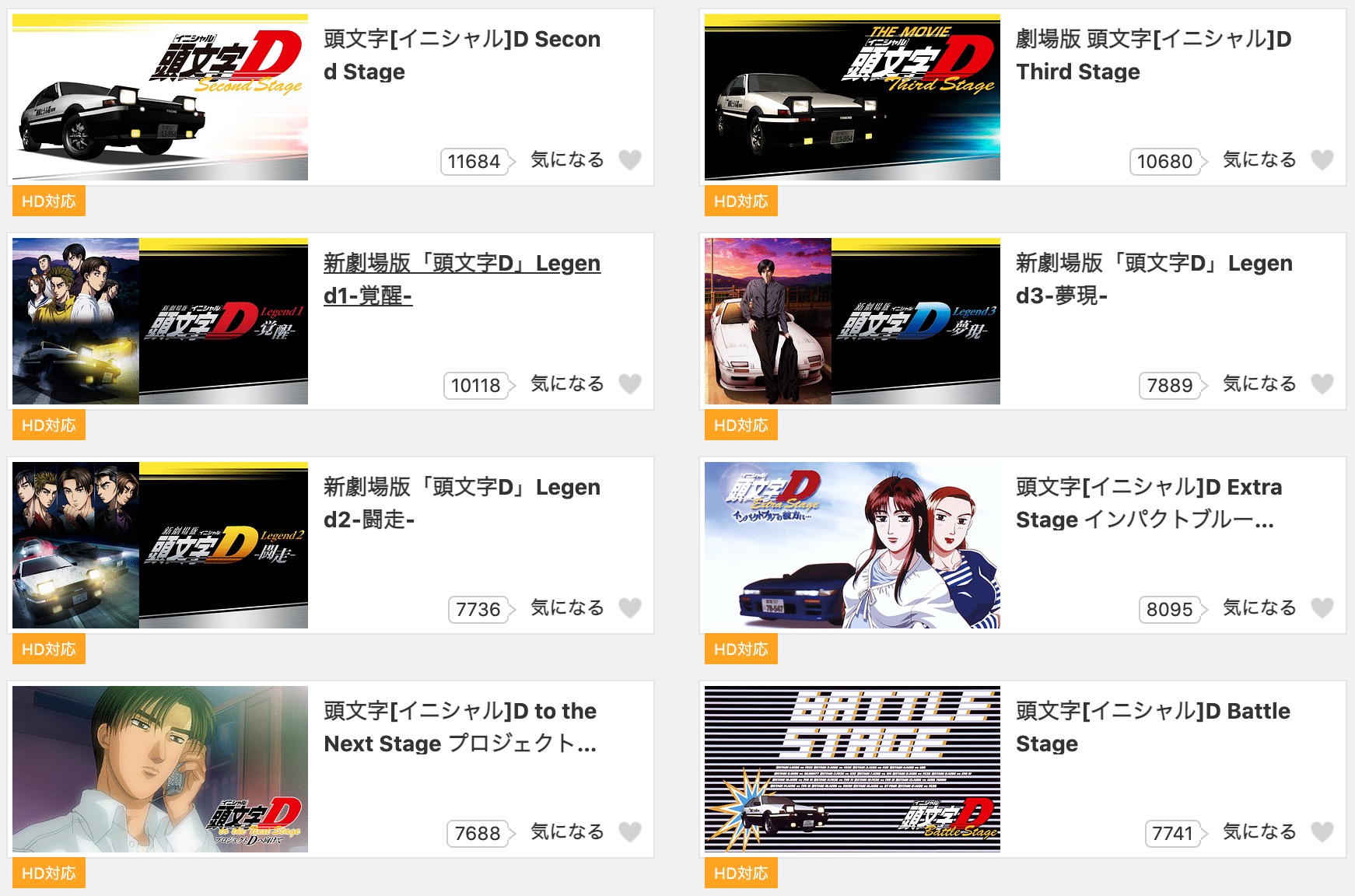Mark to the Next Stage as 気になる
This screenshot has height=896, width=1355.
tap(630, 832)
